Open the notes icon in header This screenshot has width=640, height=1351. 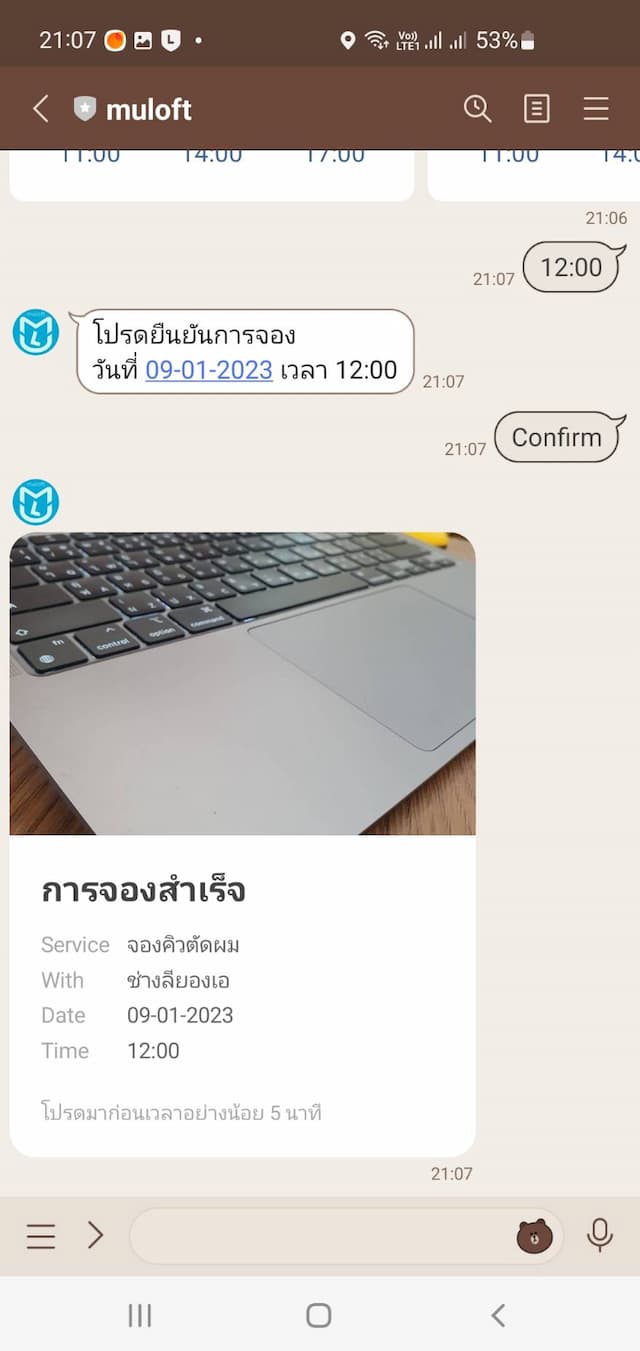pyautogui.click(x=537, y=109)
